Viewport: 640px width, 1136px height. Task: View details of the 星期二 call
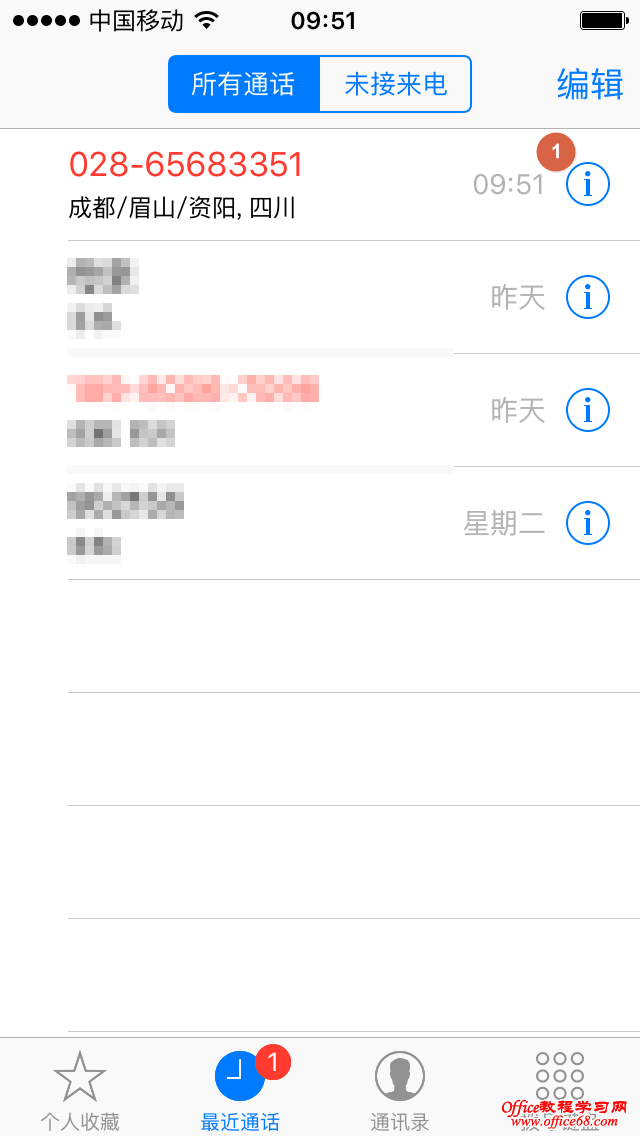coord(588,522)
